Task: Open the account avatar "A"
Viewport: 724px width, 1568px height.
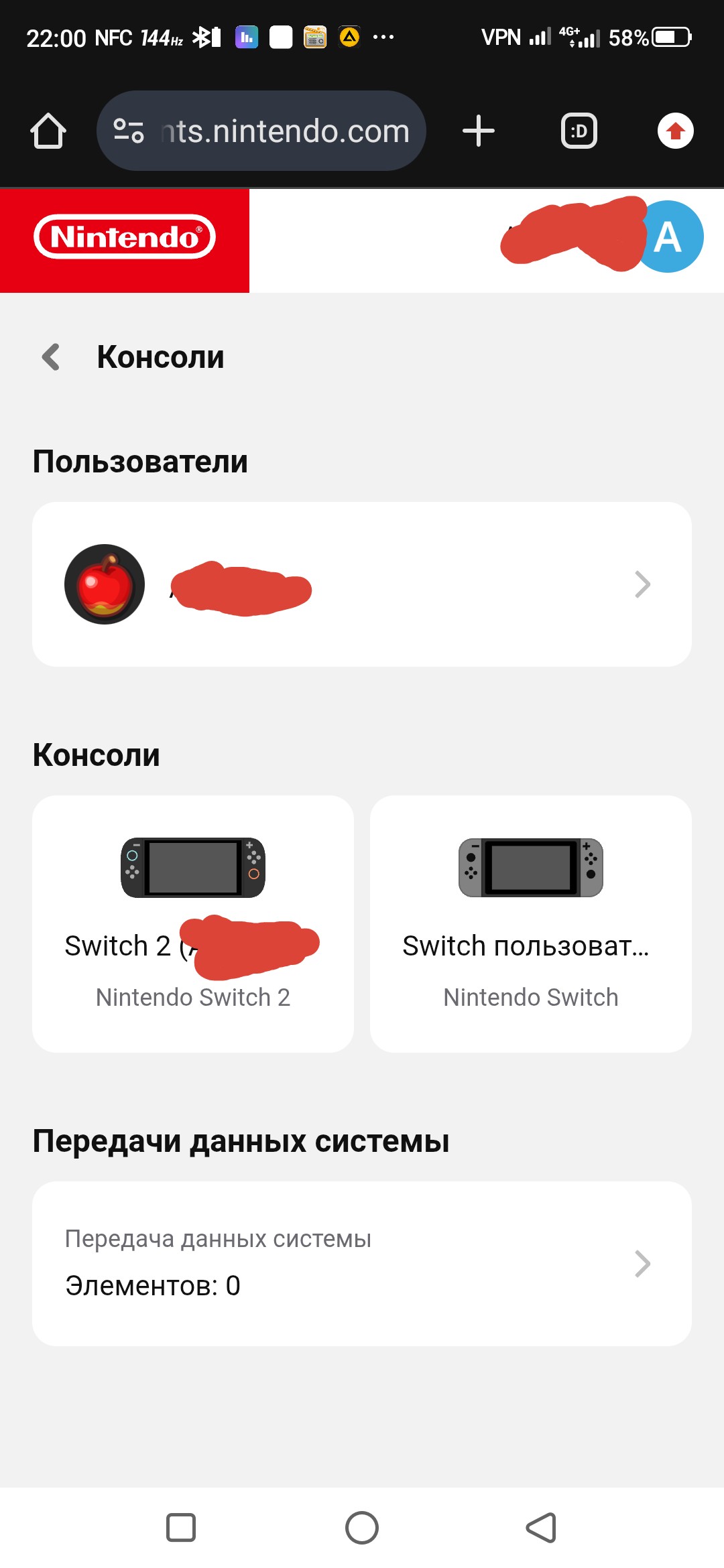Action: 668,237
